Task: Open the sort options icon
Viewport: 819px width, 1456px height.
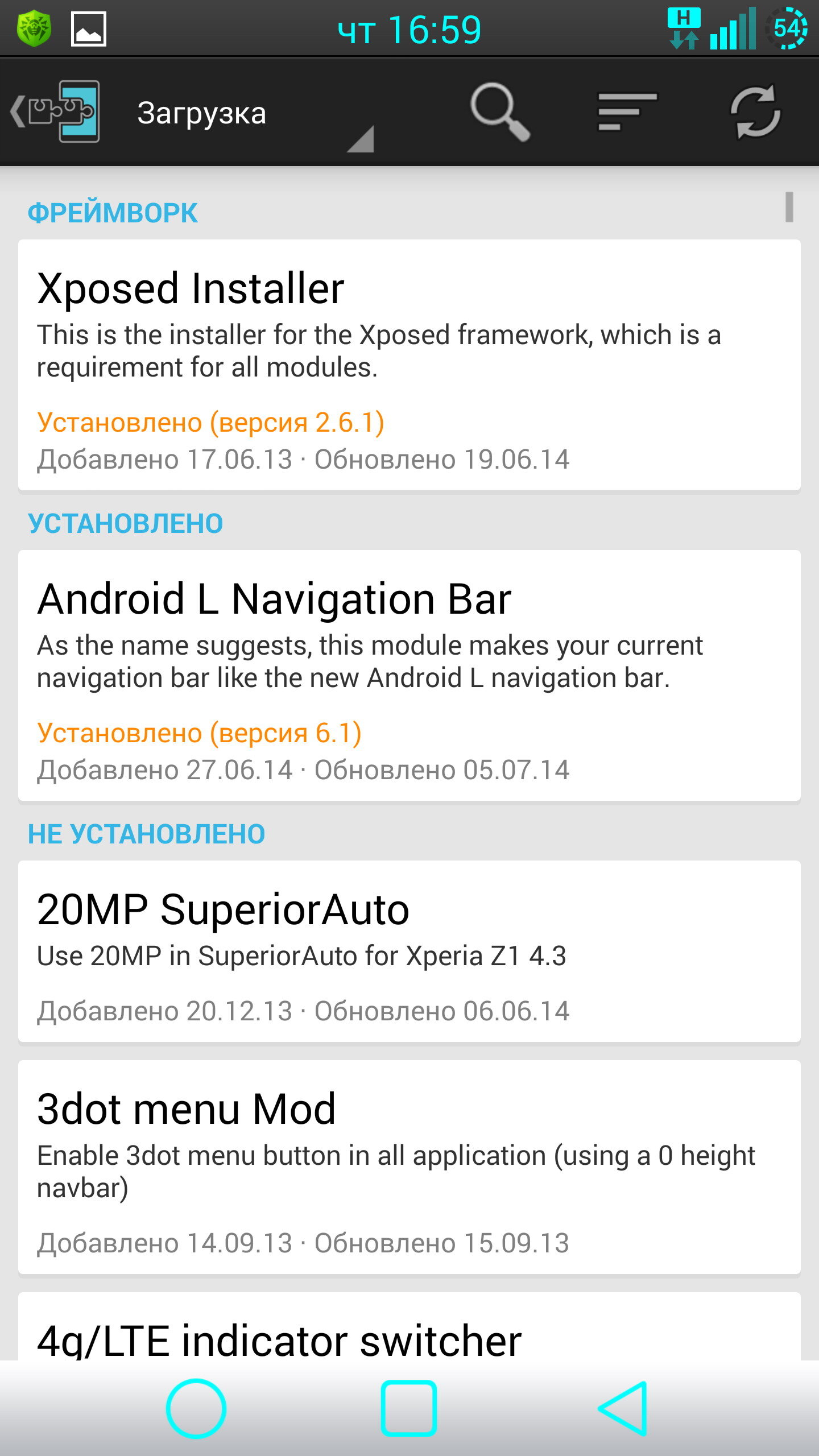Action: tap(627, 111)
